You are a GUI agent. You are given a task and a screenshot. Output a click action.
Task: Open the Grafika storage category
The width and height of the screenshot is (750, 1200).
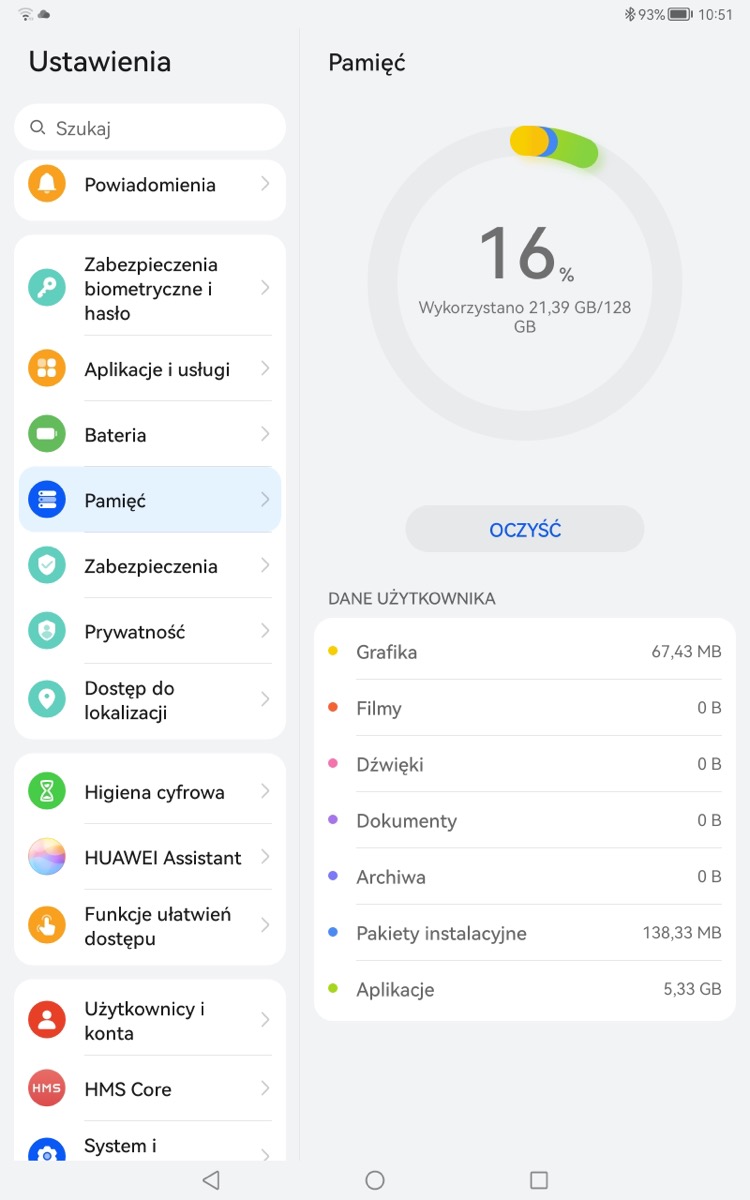[x=525, y=651]
